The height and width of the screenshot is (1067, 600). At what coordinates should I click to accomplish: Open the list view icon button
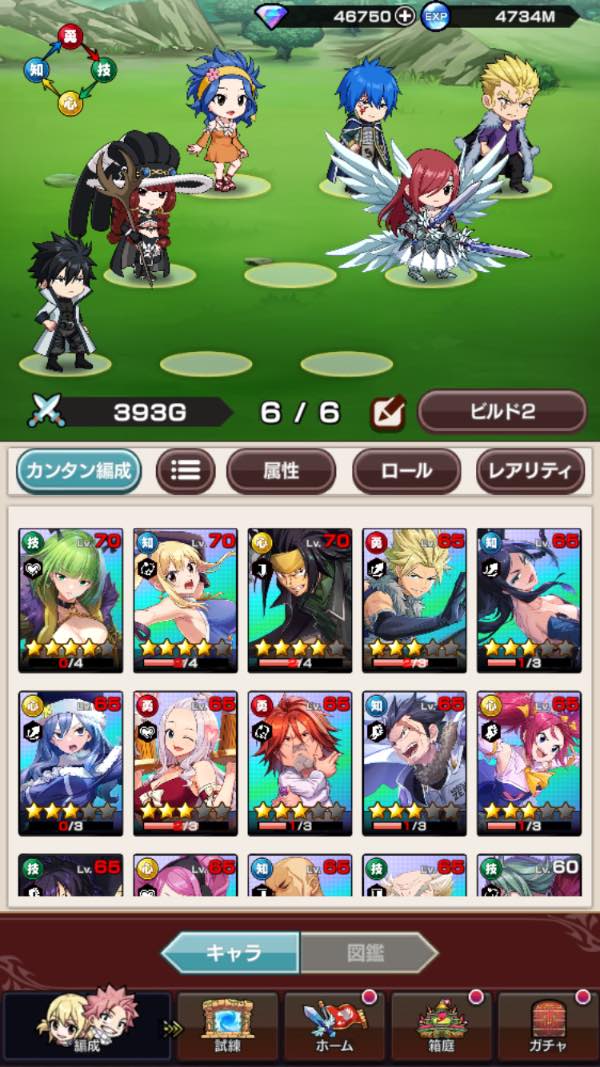coord(185,471)
